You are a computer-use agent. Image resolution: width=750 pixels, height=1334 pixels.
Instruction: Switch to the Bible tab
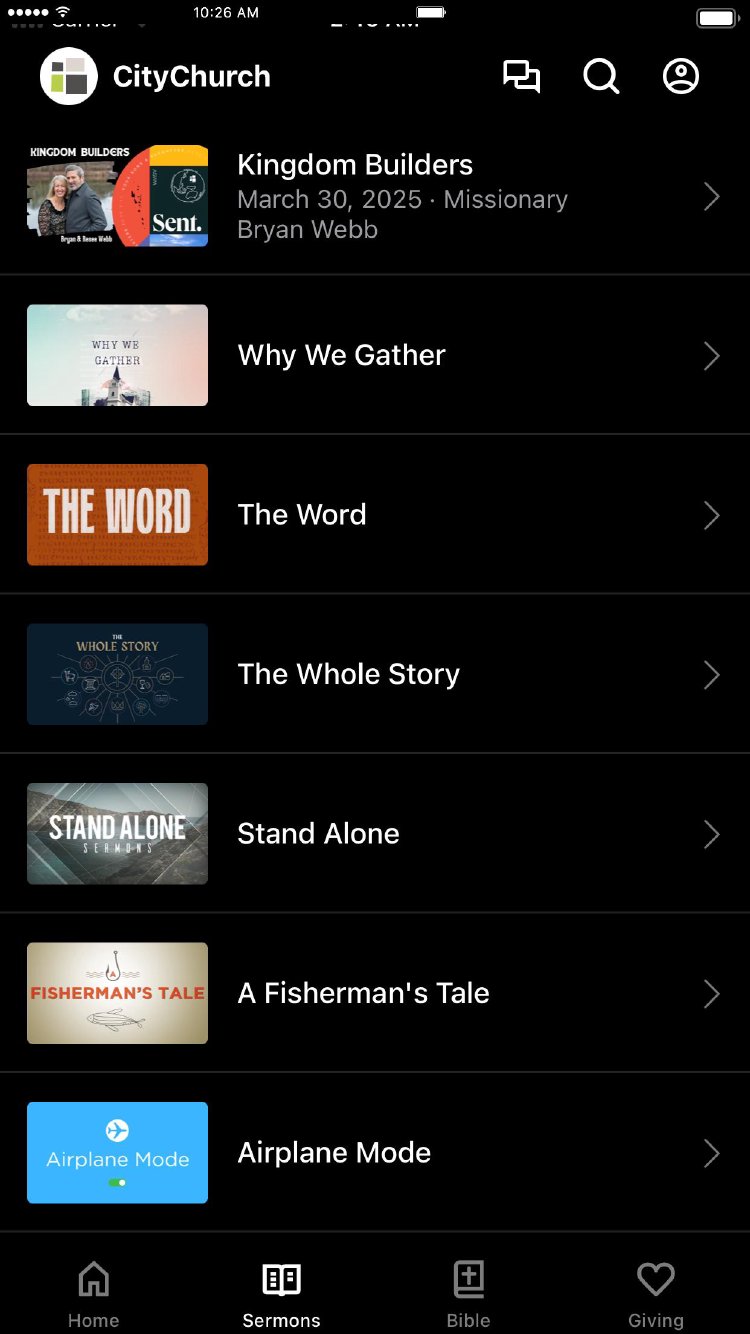468,1293
